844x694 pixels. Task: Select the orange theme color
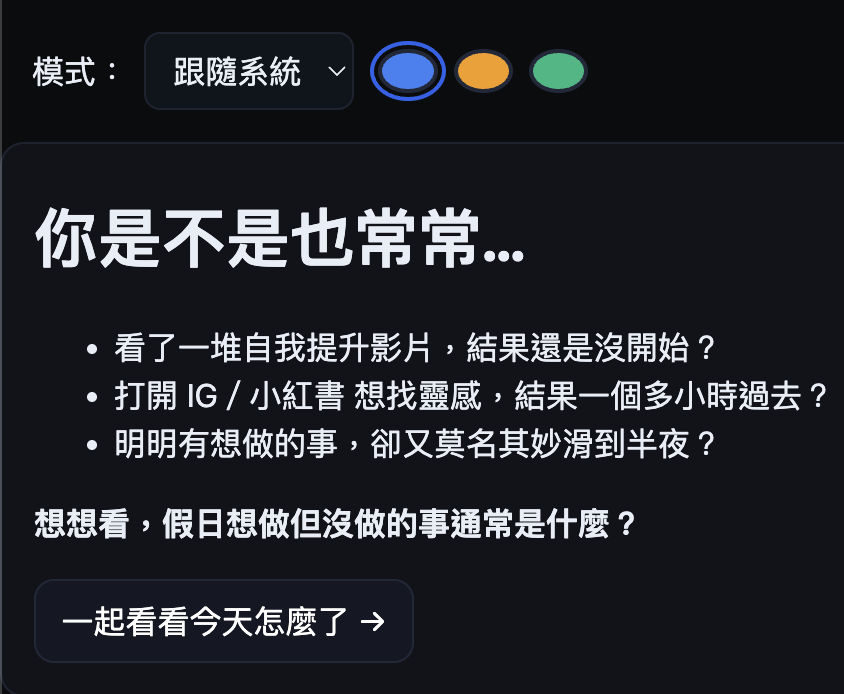tap(483, 71)
